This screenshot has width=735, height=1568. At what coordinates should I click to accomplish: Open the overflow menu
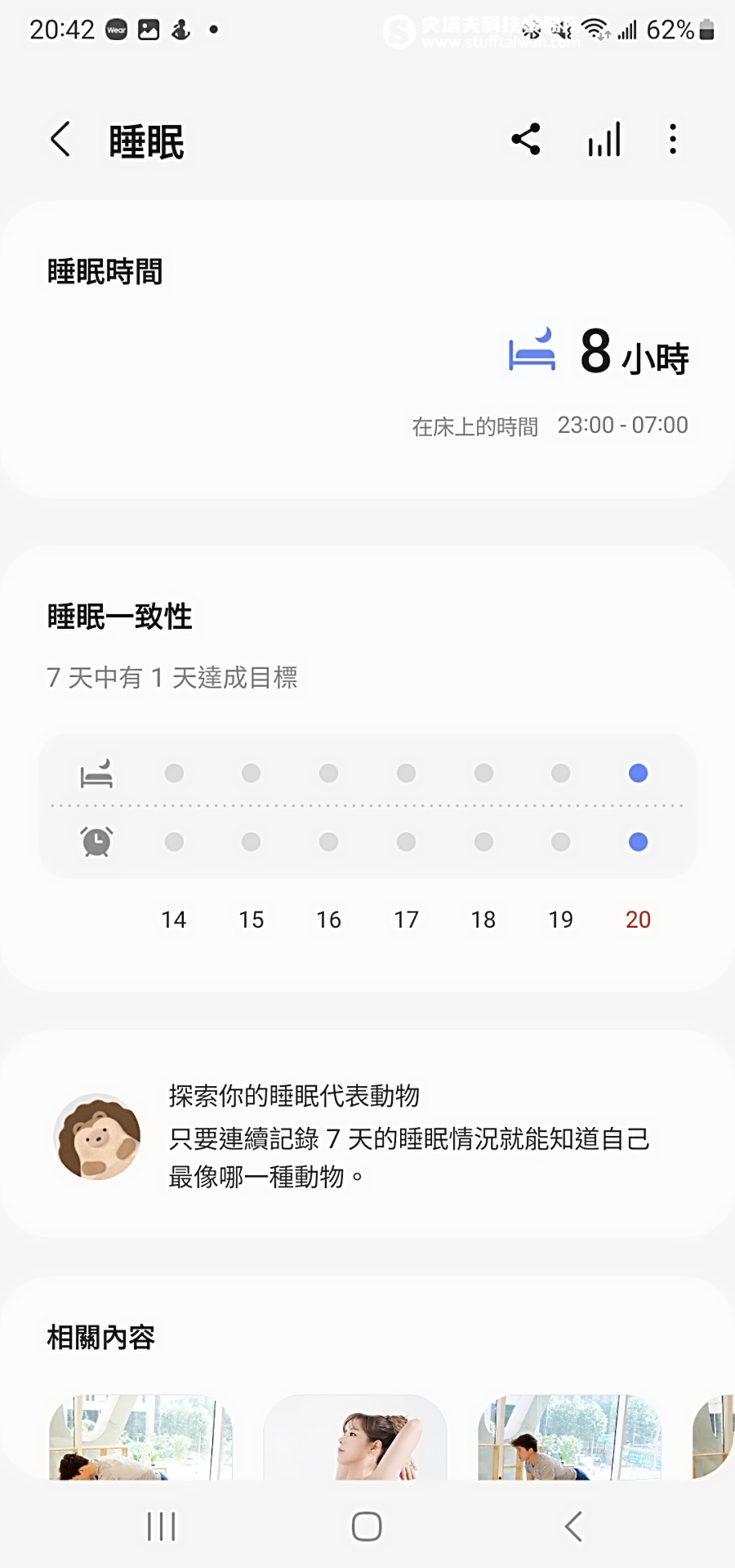coord(673,140)
